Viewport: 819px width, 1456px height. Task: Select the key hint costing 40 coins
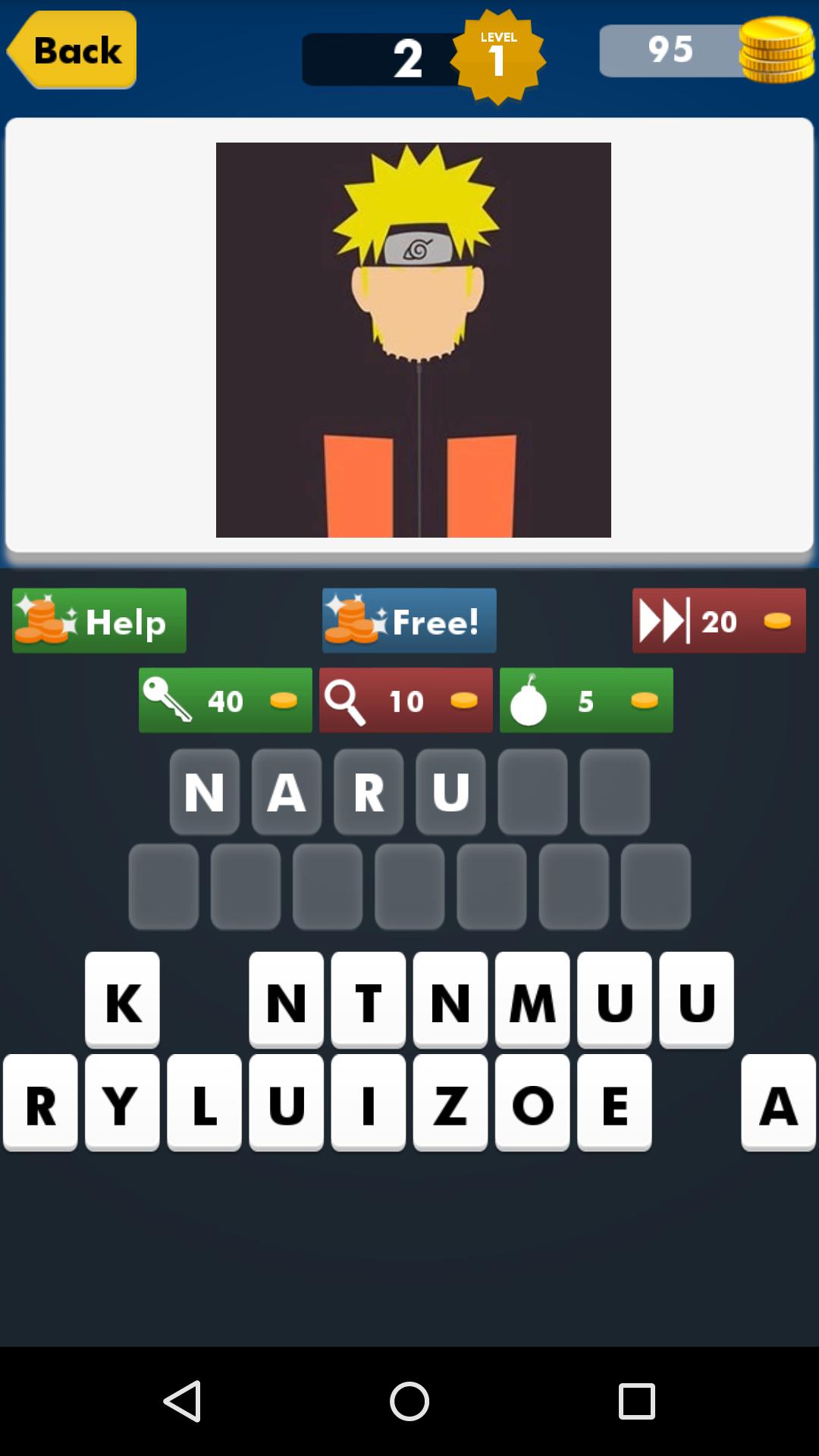point(224,700)
